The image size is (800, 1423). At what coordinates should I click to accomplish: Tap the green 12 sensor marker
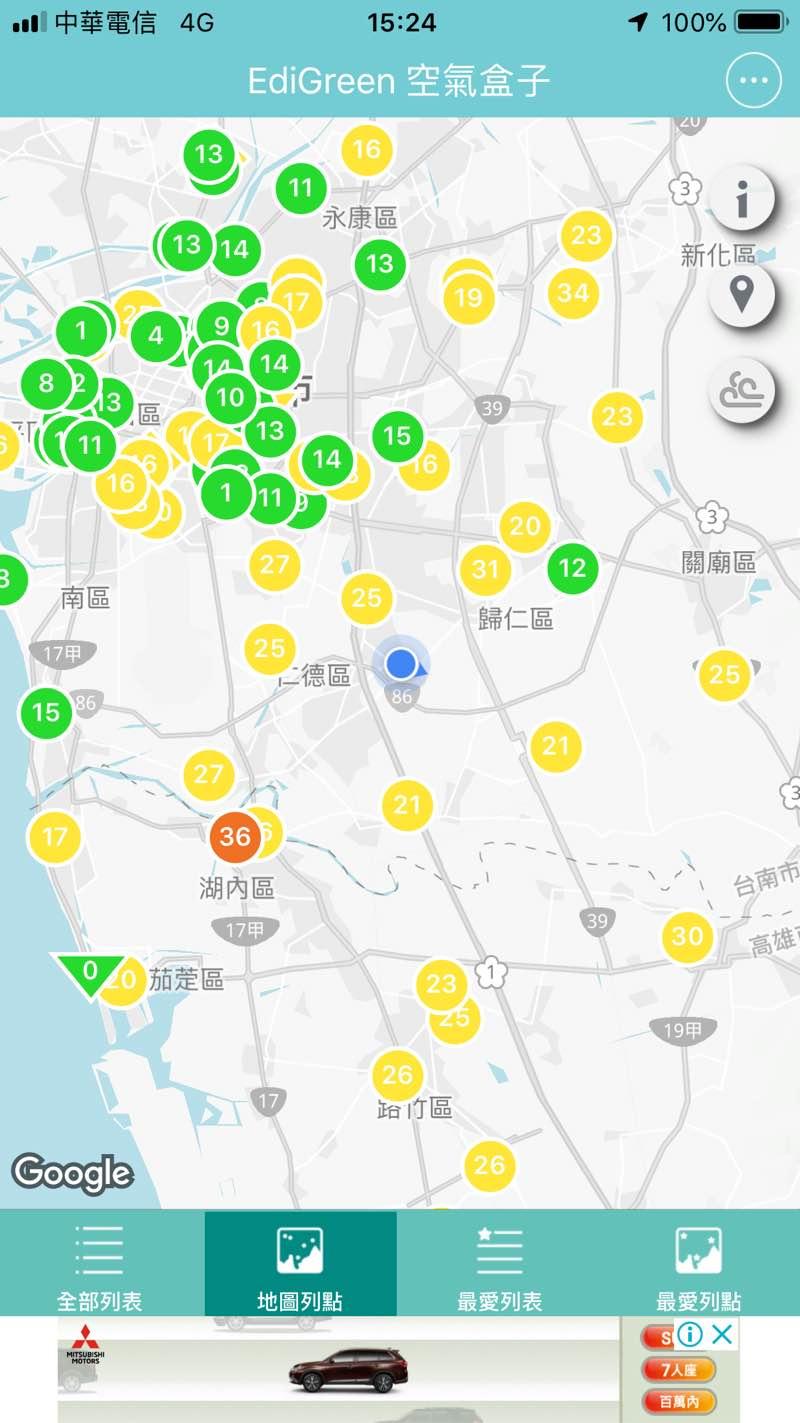(x=572, y=568)
